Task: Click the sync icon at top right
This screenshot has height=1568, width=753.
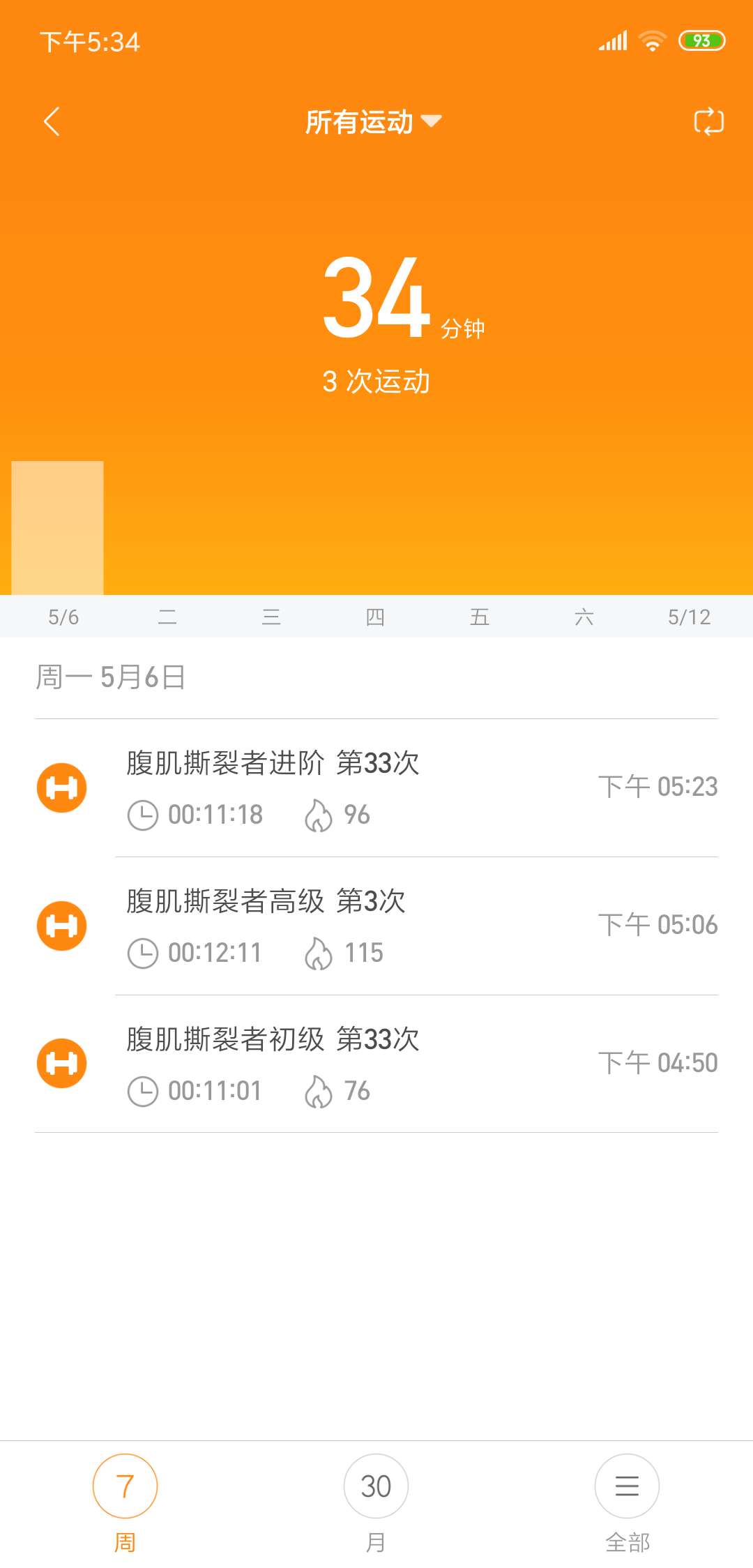Action: [x=708, y=120]
